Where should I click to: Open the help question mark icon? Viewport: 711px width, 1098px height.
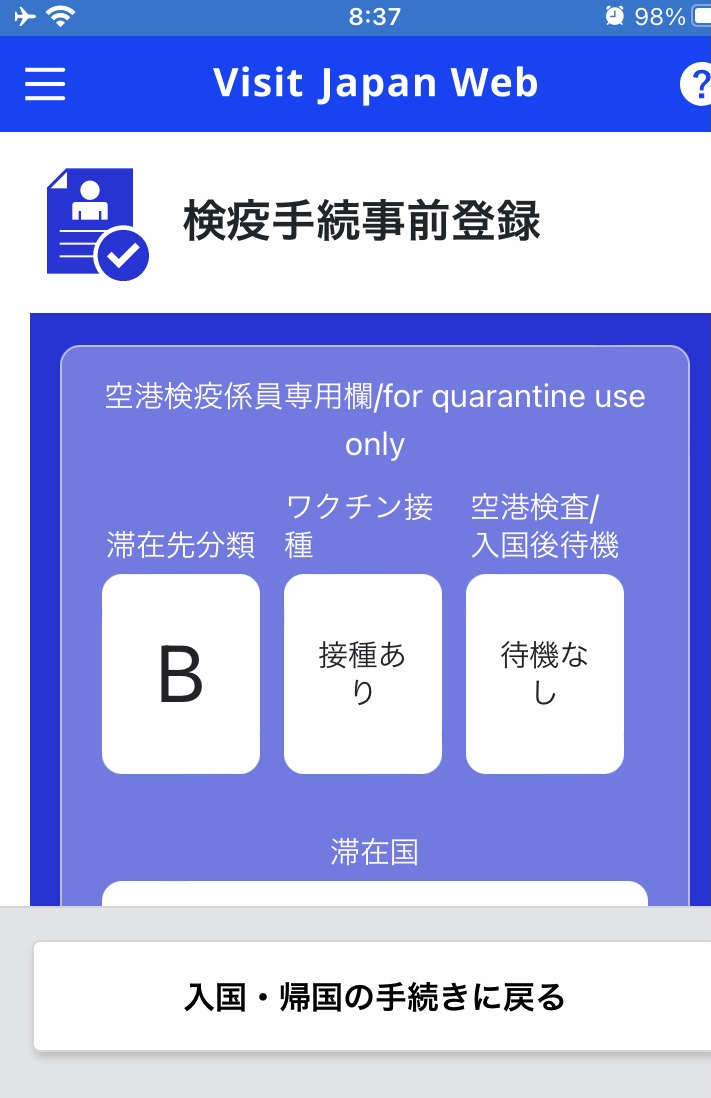click(696, 85)
